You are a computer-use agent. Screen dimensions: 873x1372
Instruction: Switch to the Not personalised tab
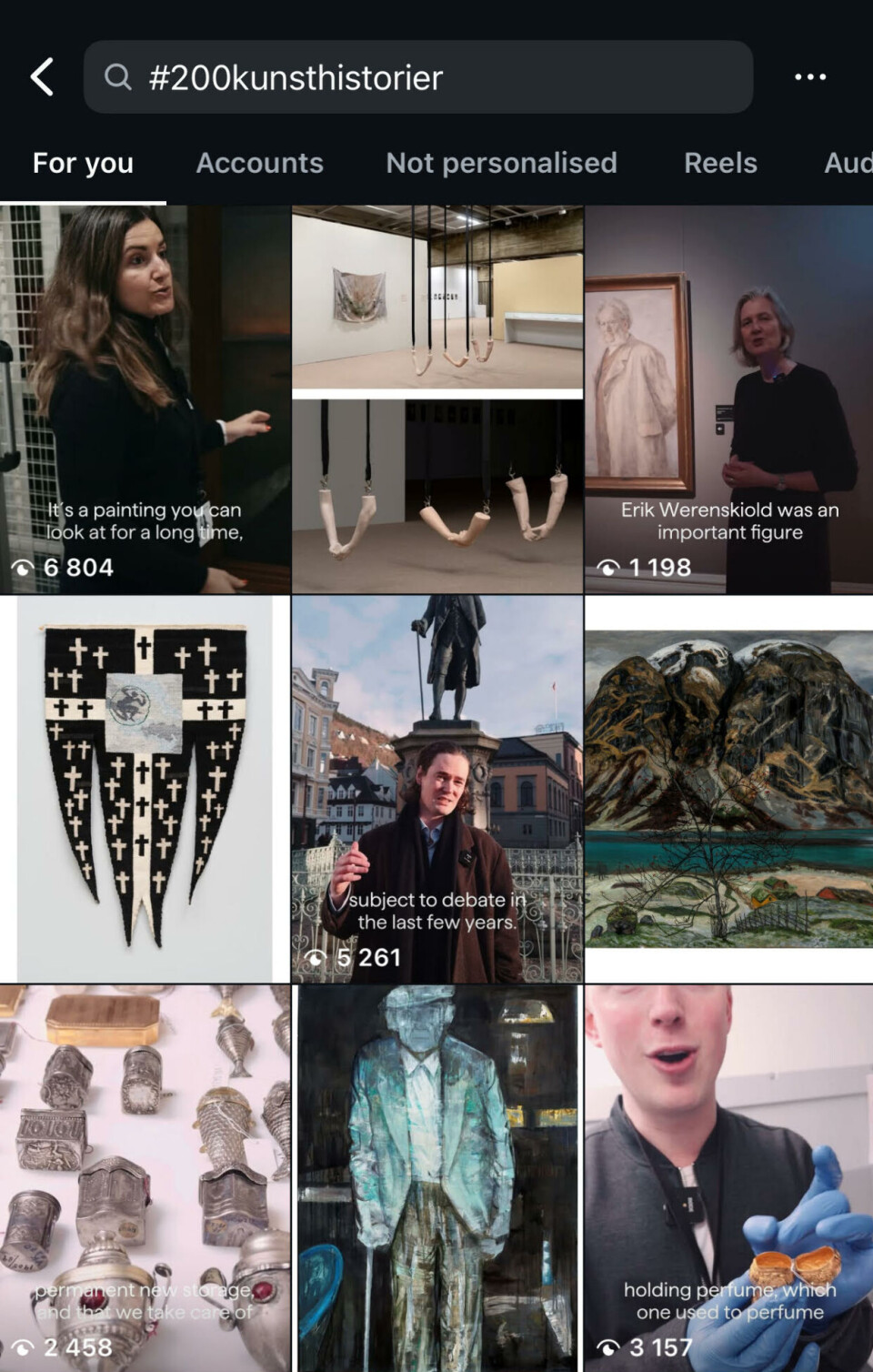click(x=501, y=163)
